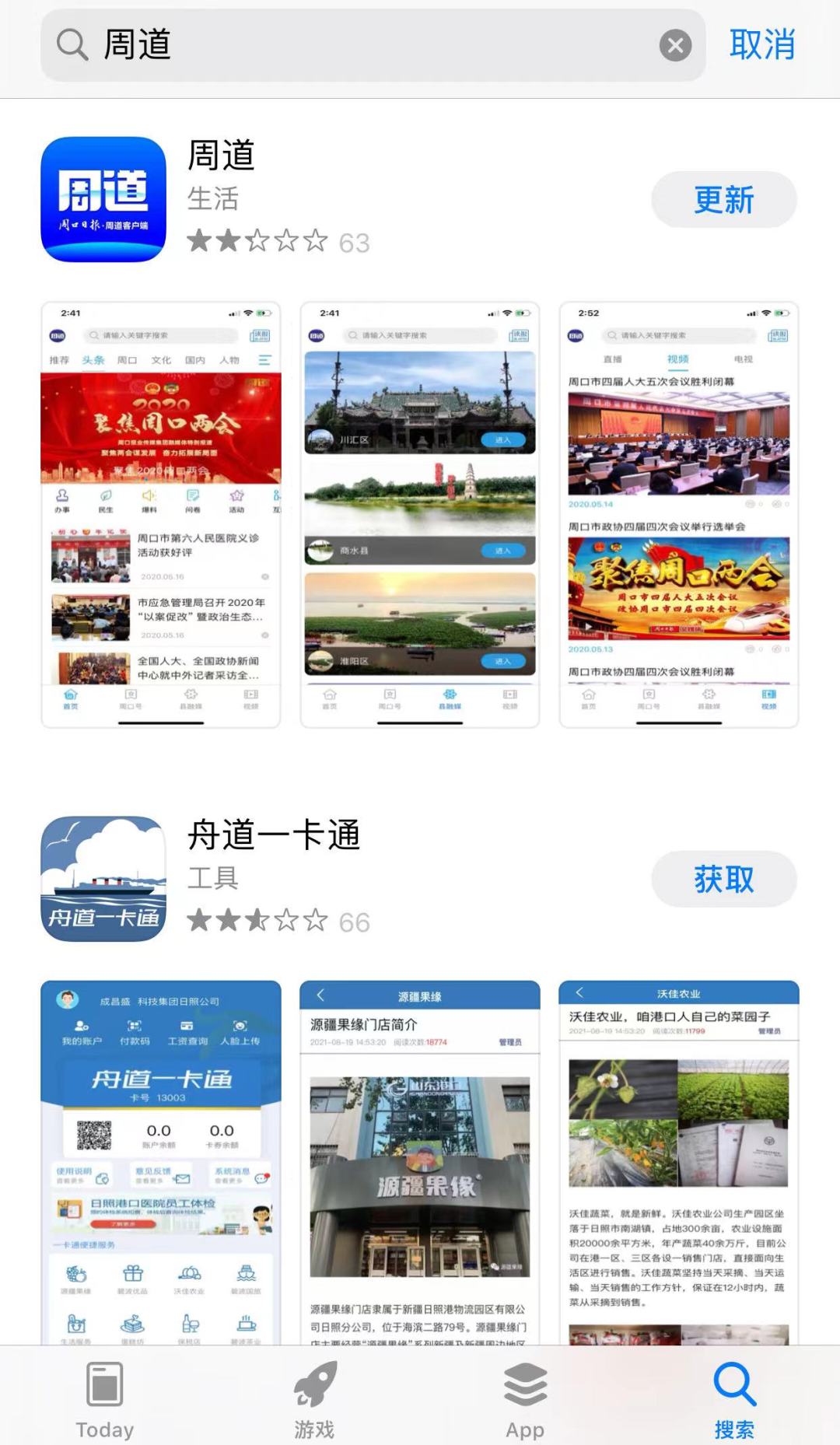Clear the search text
Viewport: 840px width, 1445px height.
pyautogui.click(x=675, y=45)
